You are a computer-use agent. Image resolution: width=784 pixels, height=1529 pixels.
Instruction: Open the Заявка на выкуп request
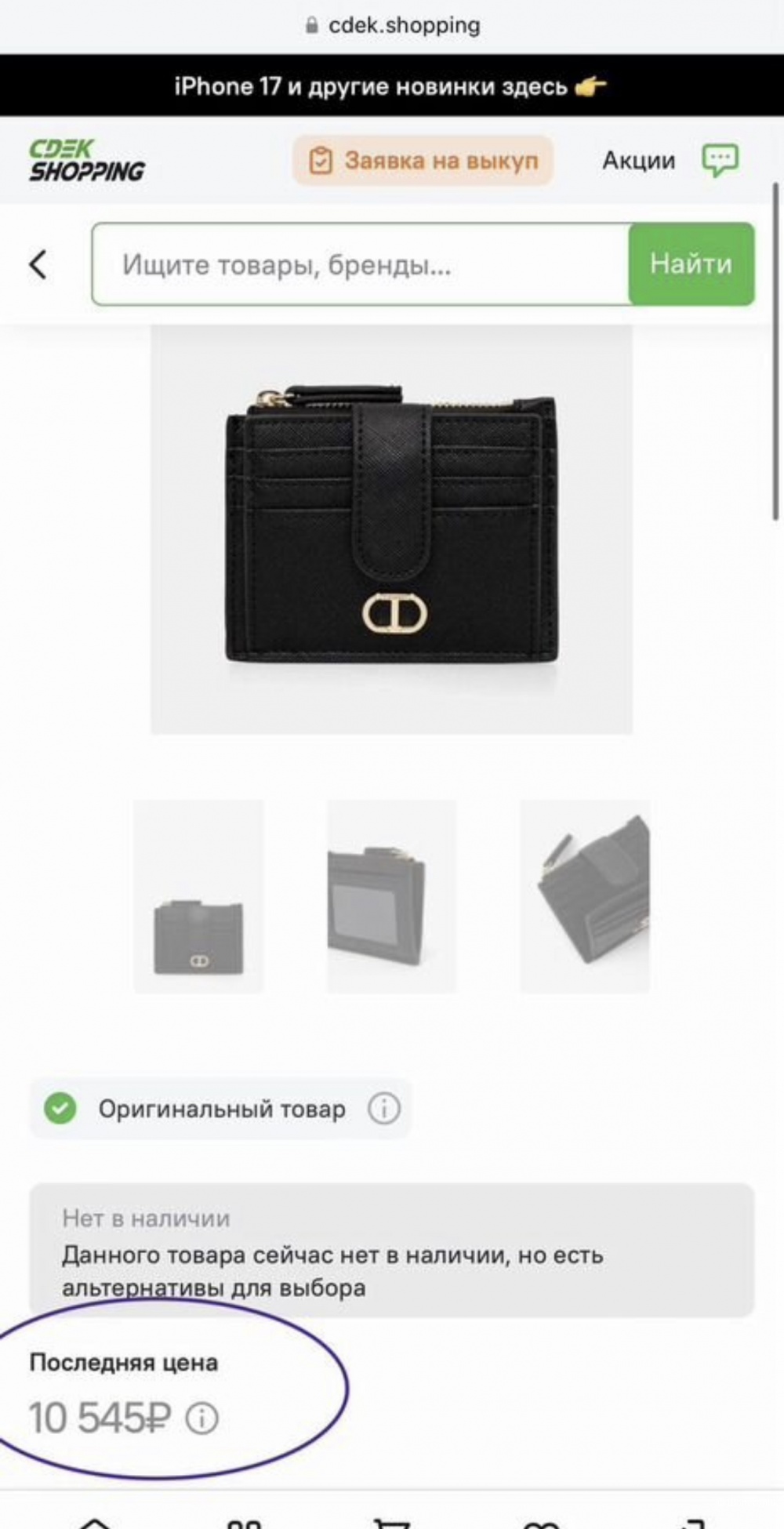pos(423,161)
